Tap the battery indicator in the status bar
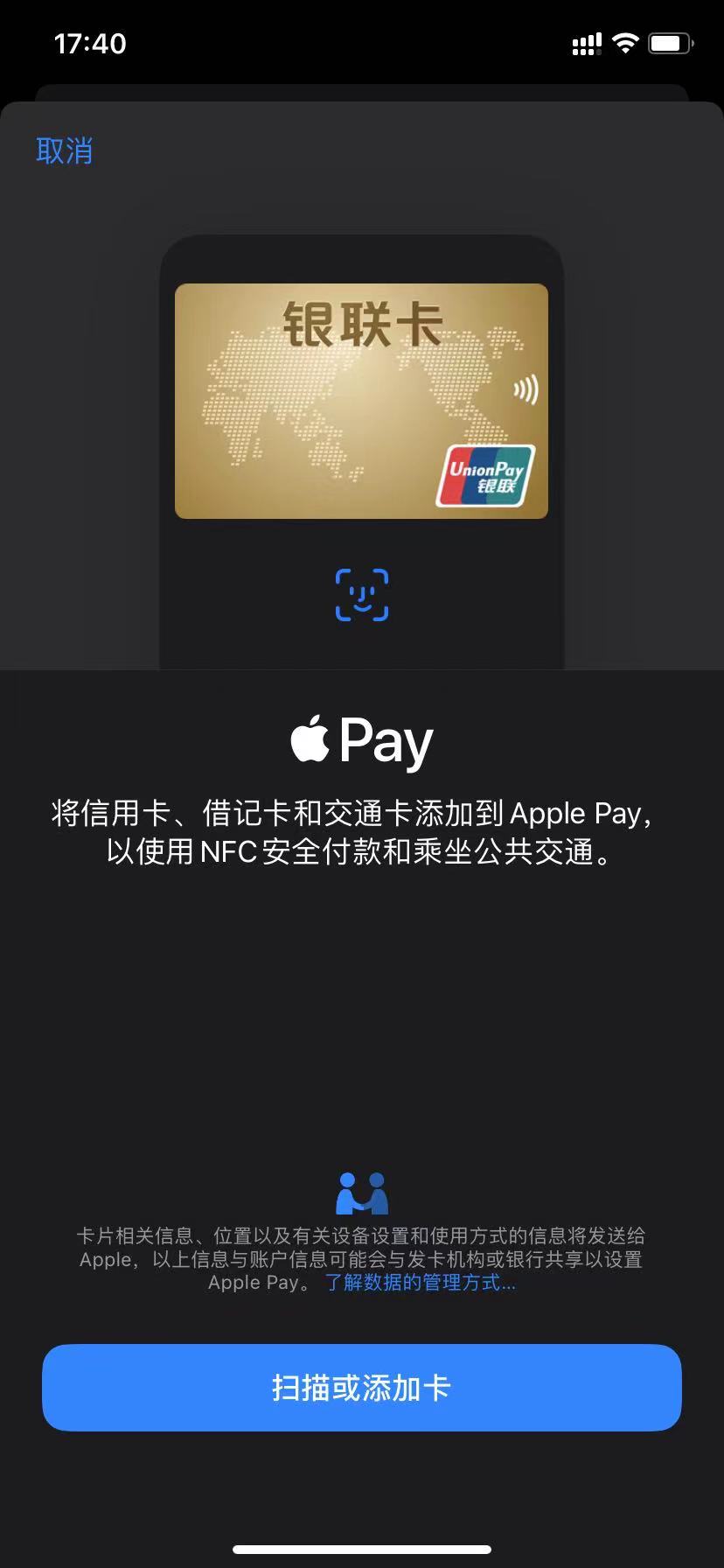Image resolution: width=724 pixels, height=1568 pixels. (670, 41)
